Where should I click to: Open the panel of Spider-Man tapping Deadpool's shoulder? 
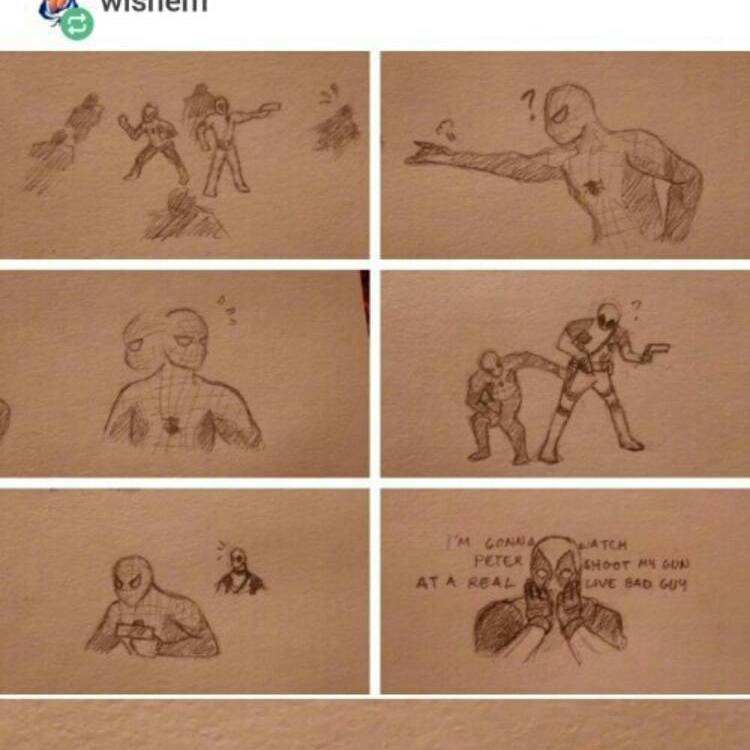pos(565,373)
